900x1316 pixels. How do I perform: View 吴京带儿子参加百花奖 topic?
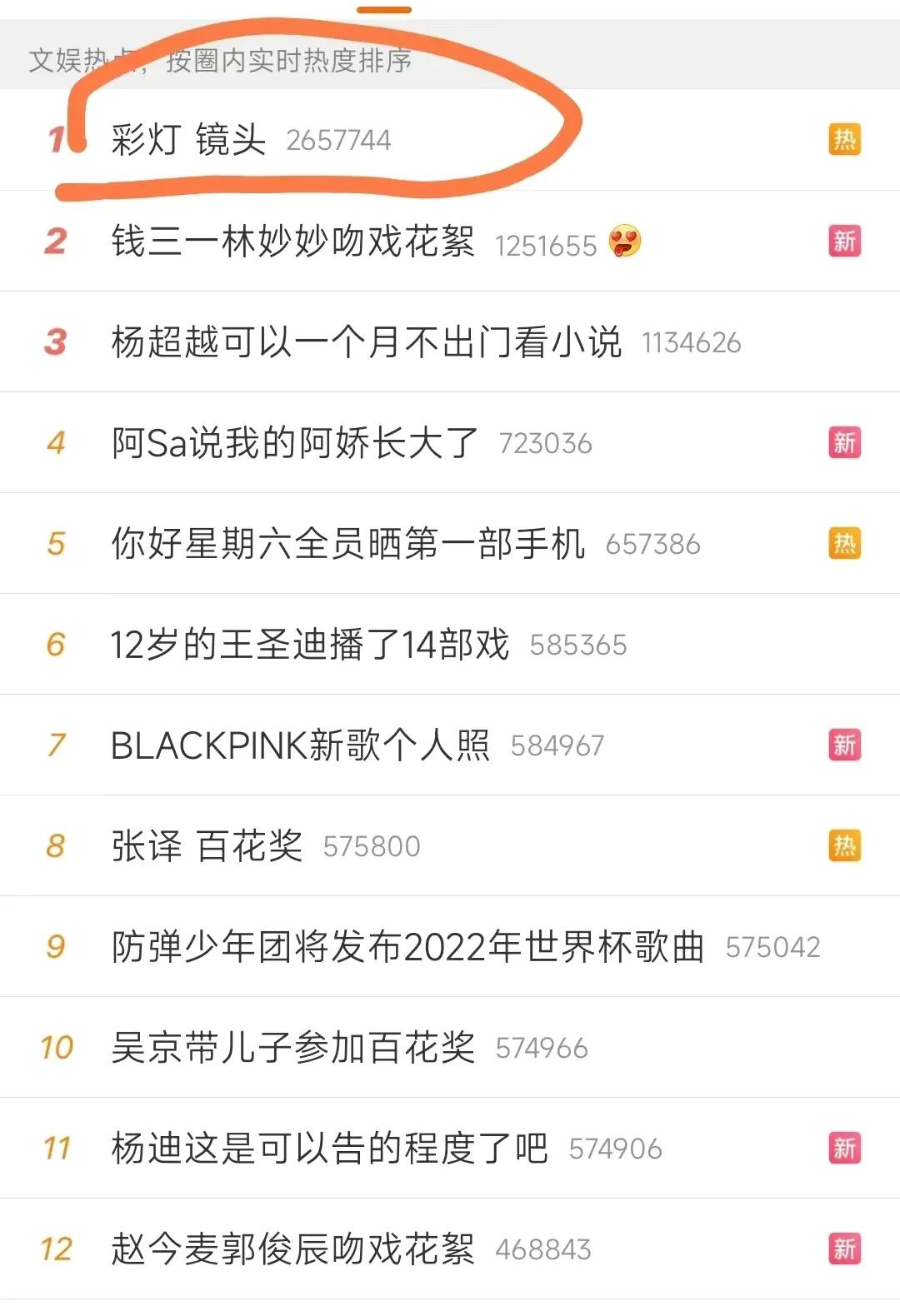[x=292, y=1048]
